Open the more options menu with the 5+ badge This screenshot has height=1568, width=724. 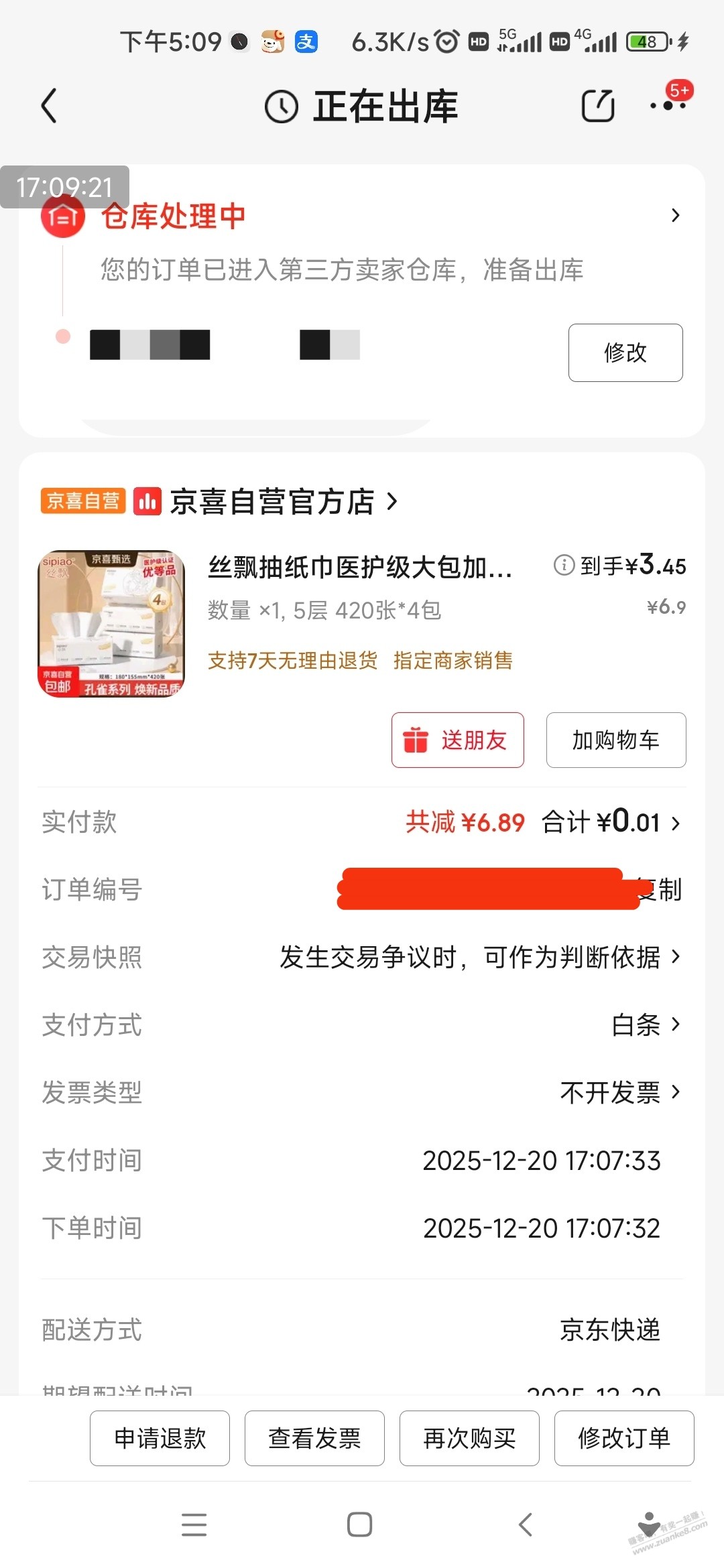(x=668, y=105)
